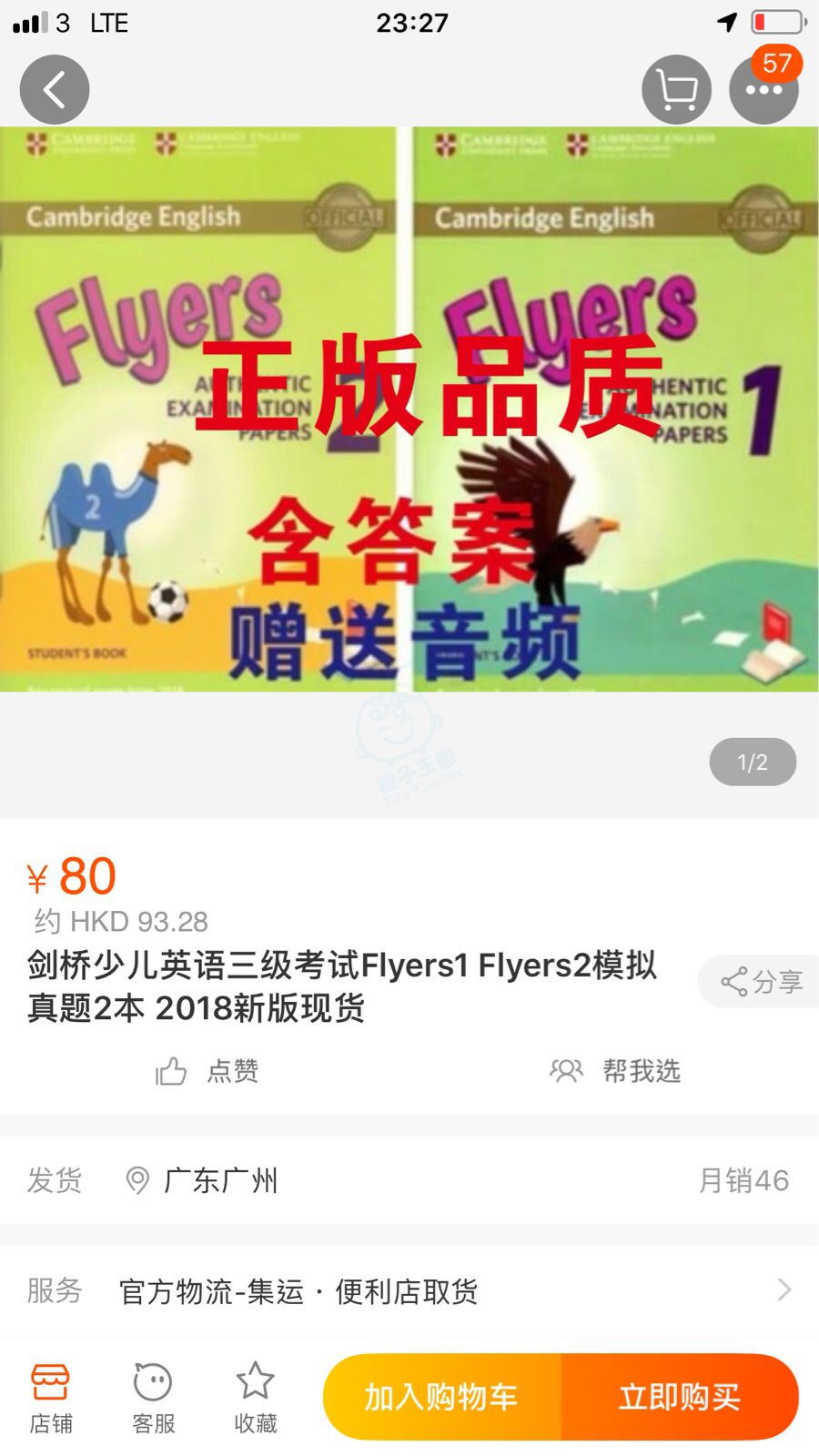
Task: Add item to favorites with 收藏
Action: tap(255, 1398)
